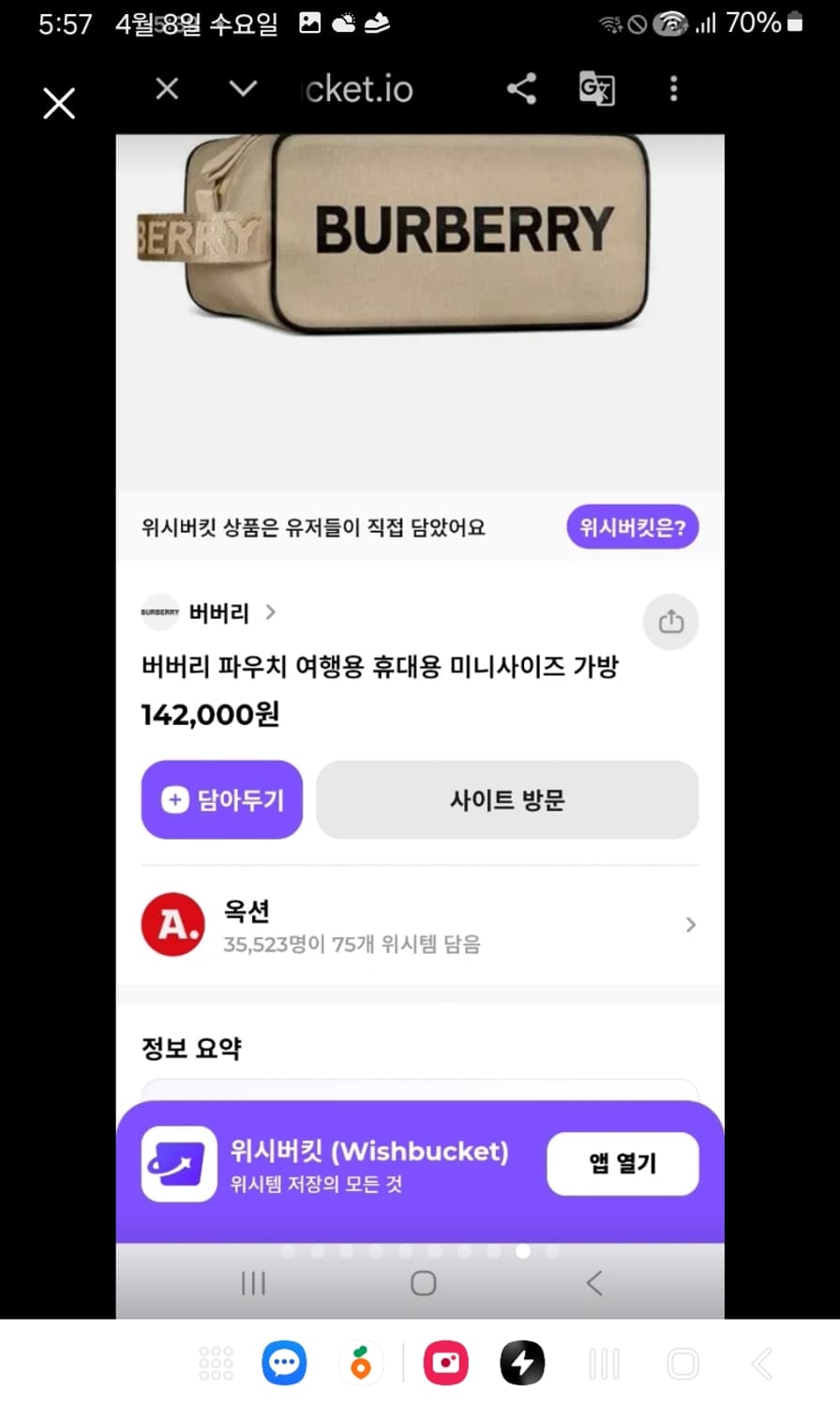Image resolution: width=840 pixels, height=1407 pixels.
Task: Select the Auction (옥션) red A icon
Action: point(172,924)
